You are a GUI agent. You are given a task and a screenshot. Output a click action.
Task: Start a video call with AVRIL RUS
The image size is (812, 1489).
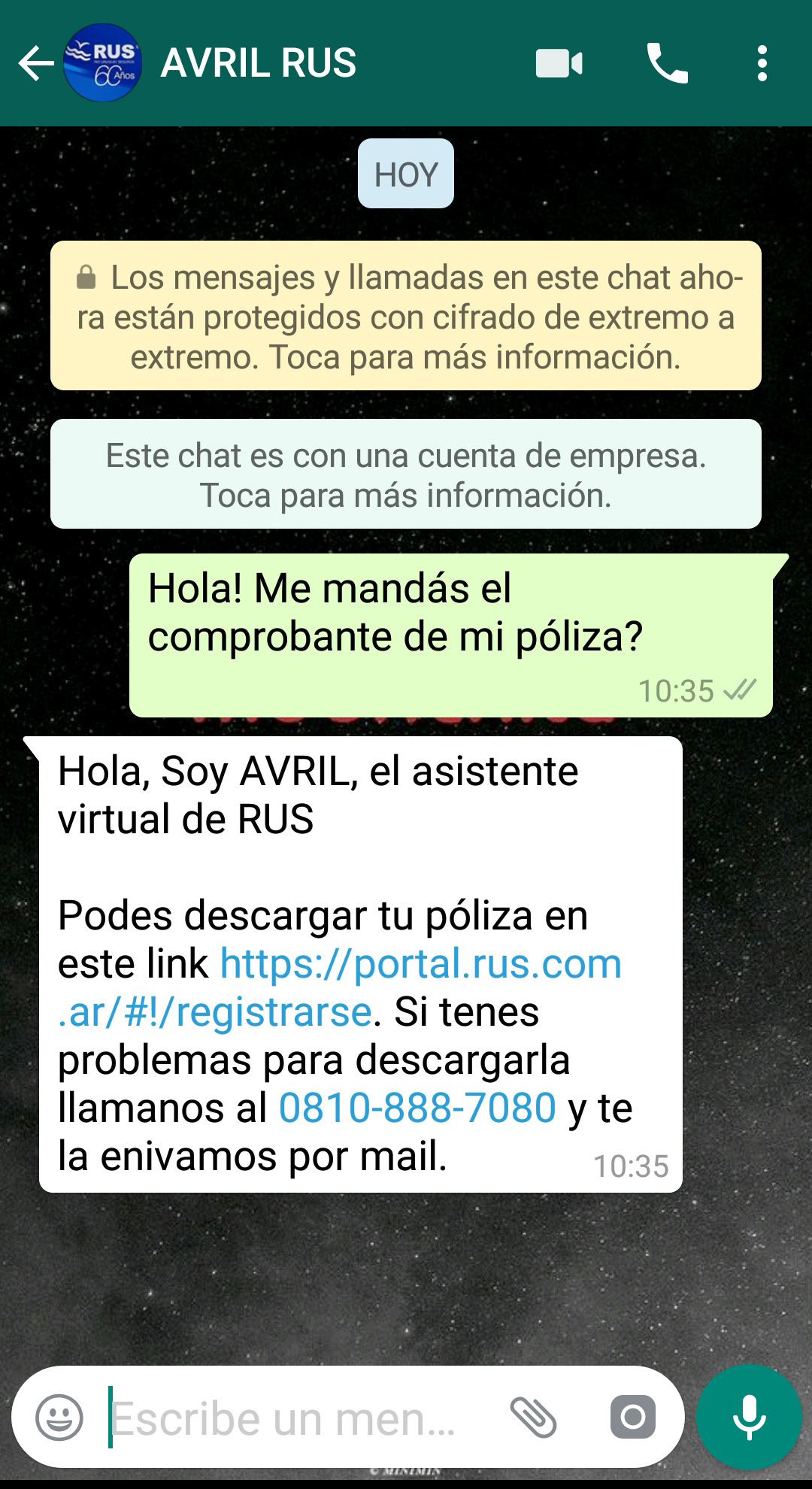click(559, 63)
